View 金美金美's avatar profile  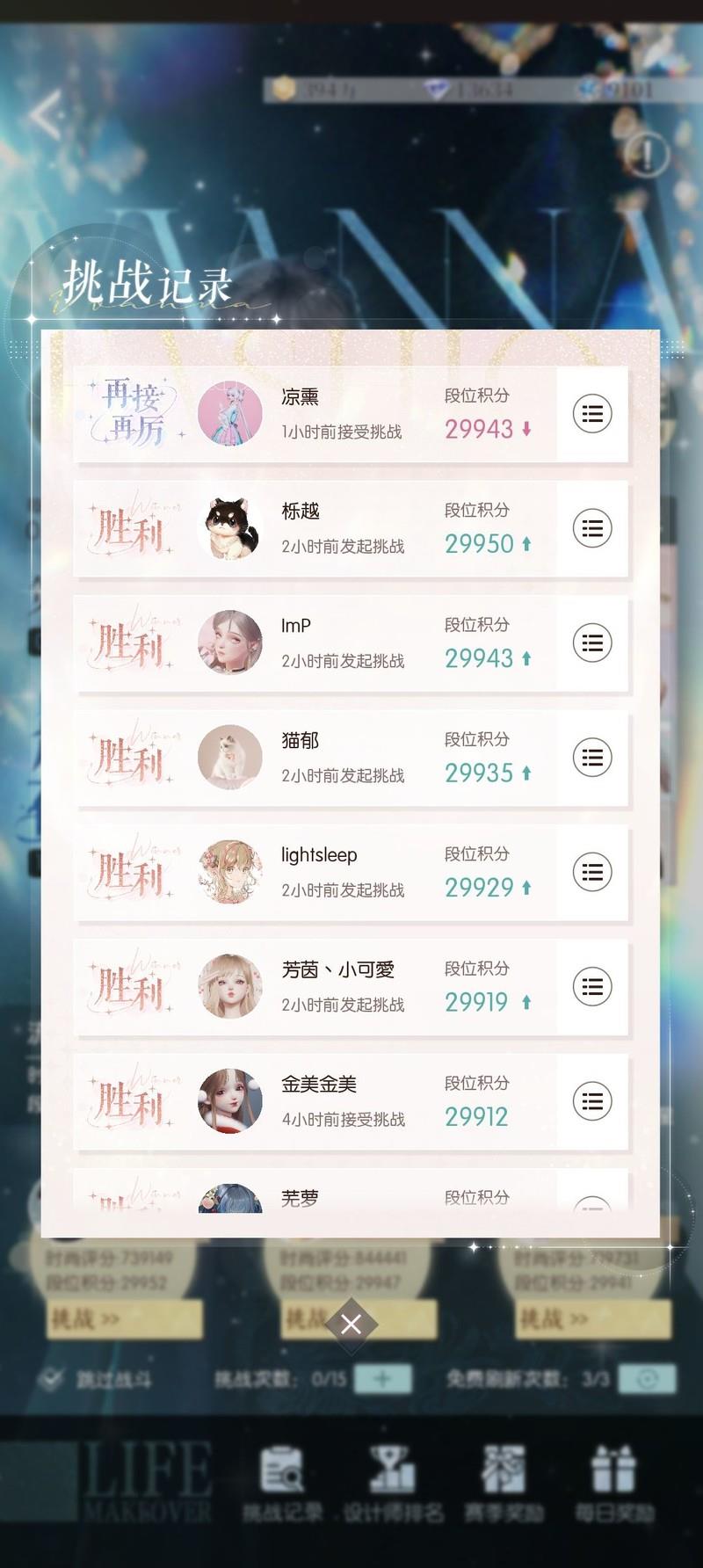(230, 1101)
